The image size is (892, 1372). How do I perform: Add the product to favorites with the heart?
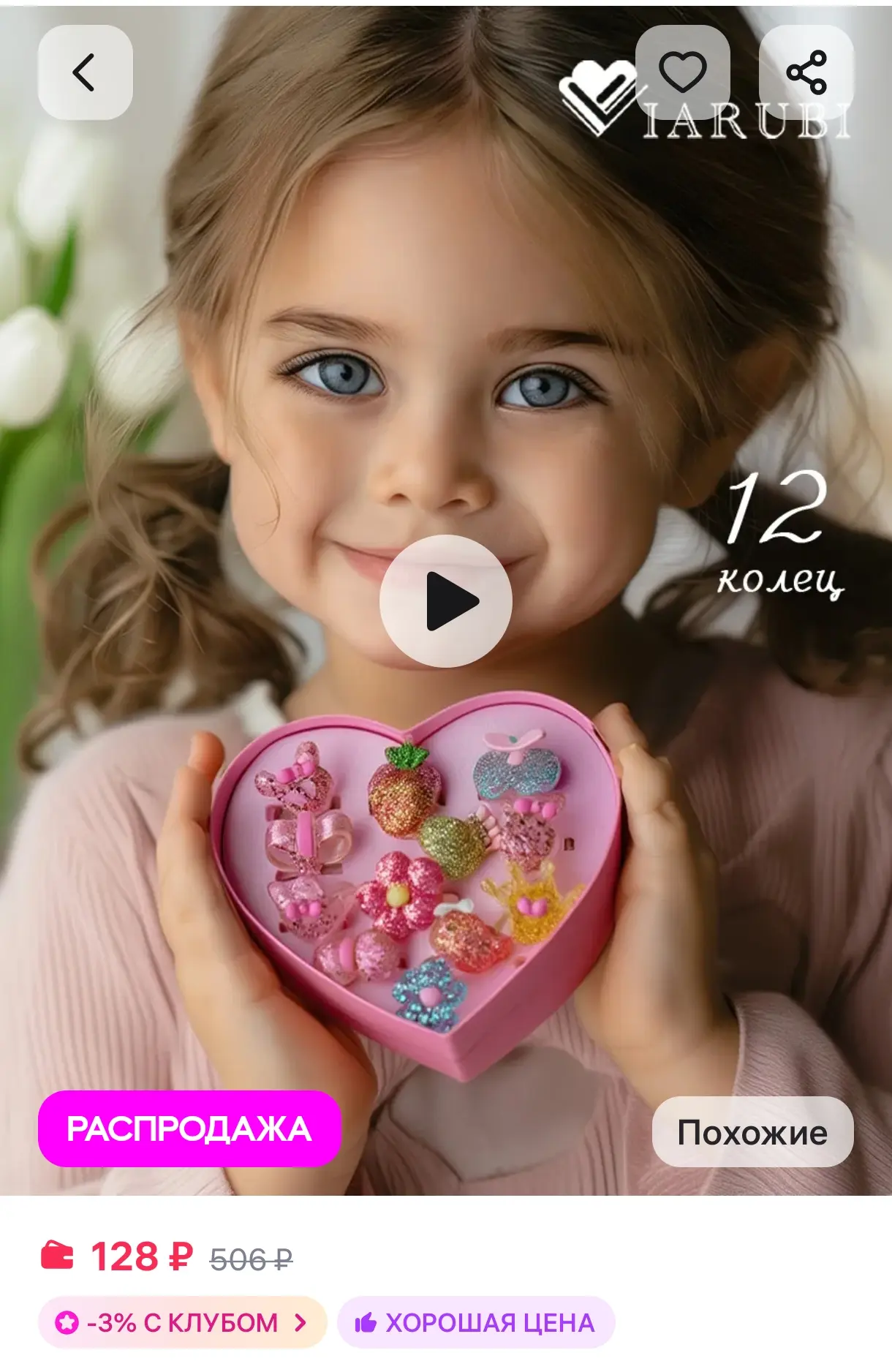coord(682,72)
